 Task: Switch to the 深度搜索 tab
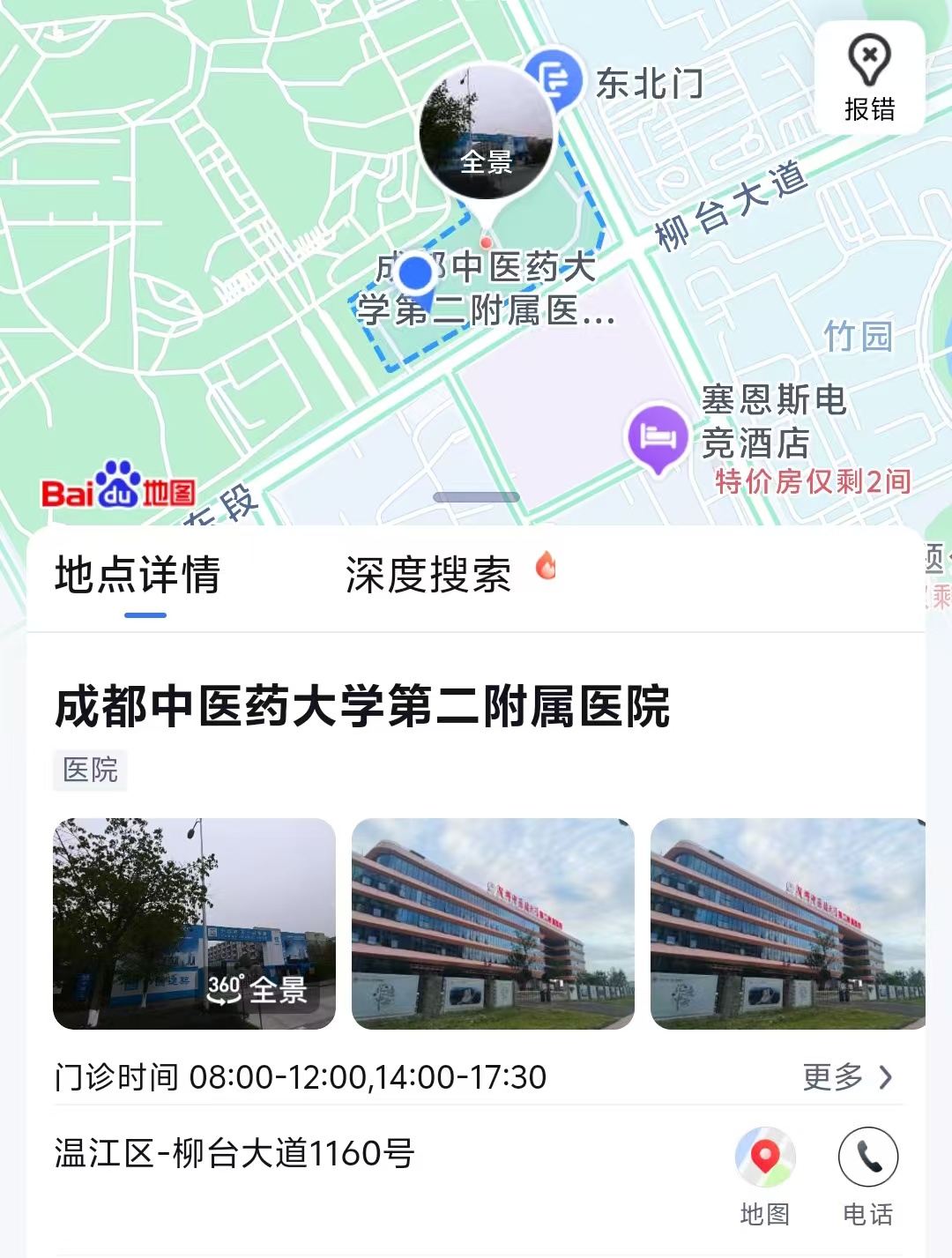click(429, 576)
